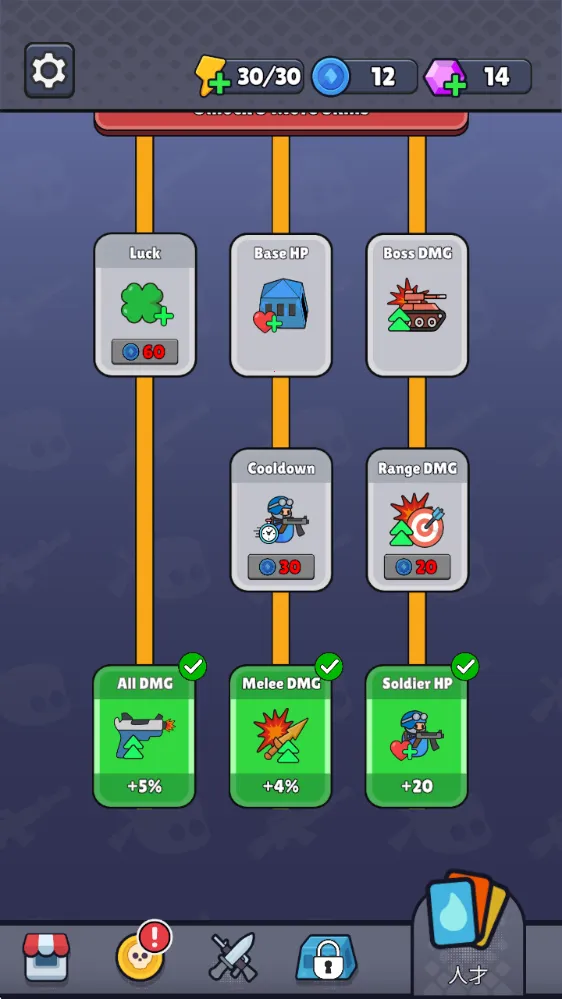The width and height of the screenshot is (562, 999).
Task: View the unlocked All DMG skill
Action: 145,736
